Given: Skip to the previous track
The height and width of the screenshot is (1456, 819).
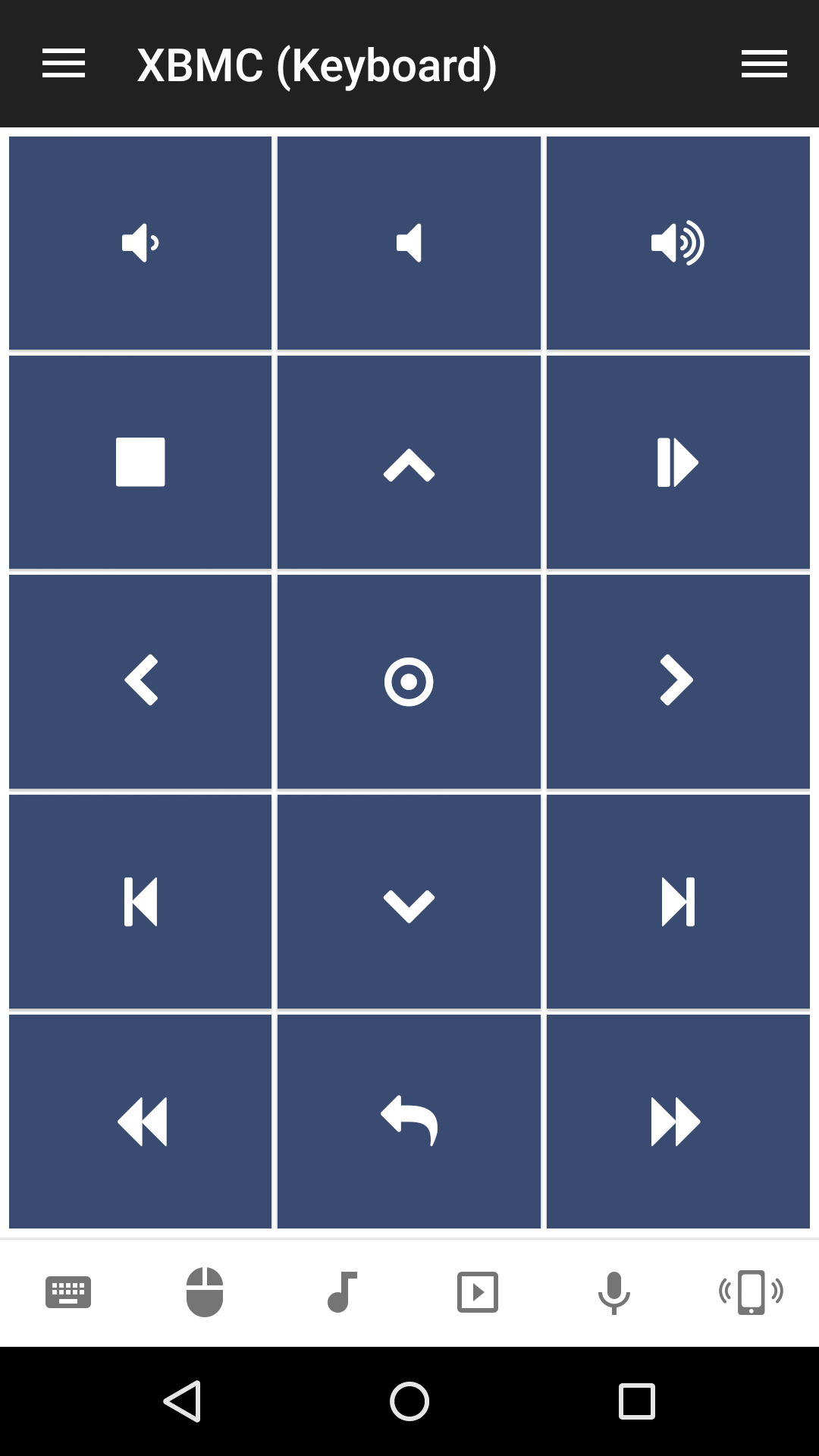Looking at the screenshot, I should [x=140, y=902].
